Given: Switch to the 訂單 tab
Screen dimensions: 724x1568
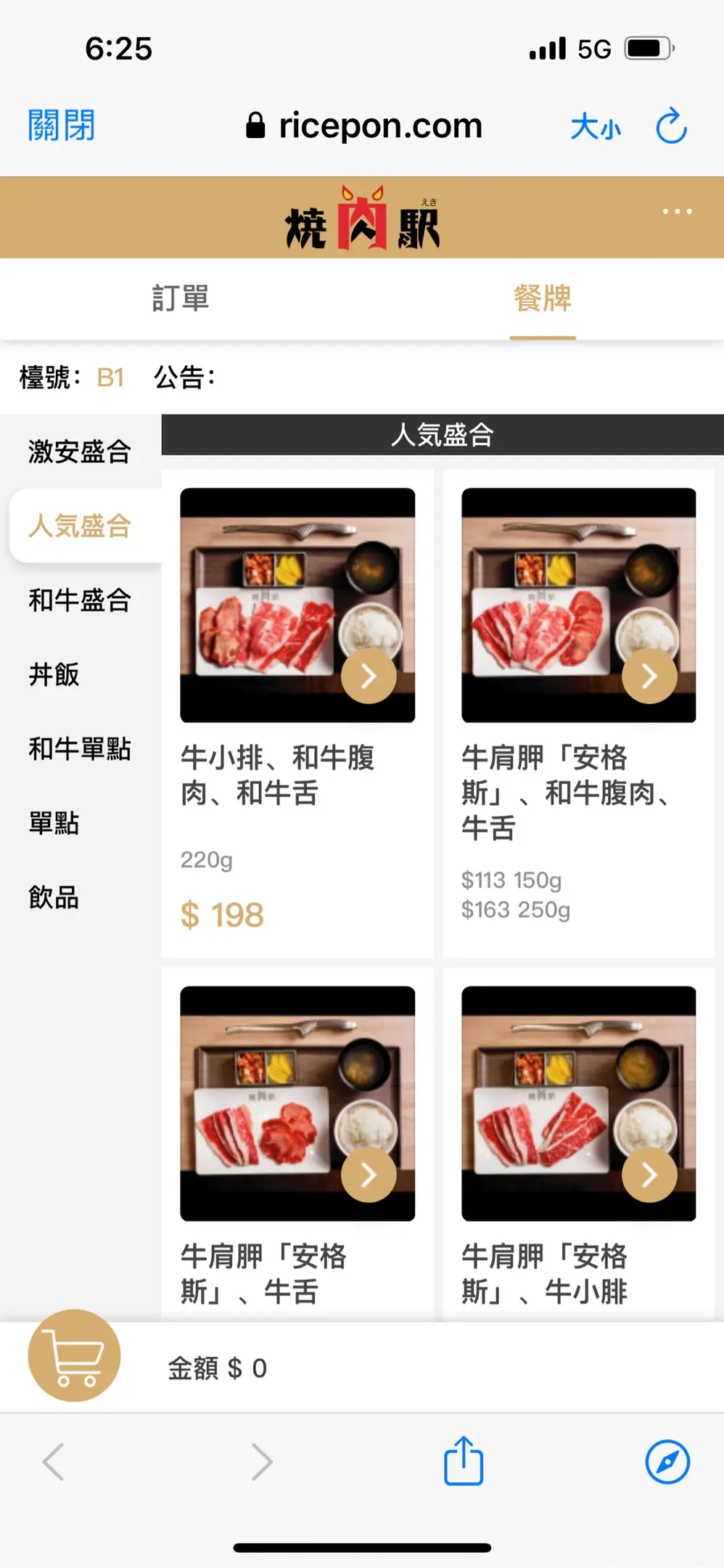Looking at the screenshot, I should [181, 298].
